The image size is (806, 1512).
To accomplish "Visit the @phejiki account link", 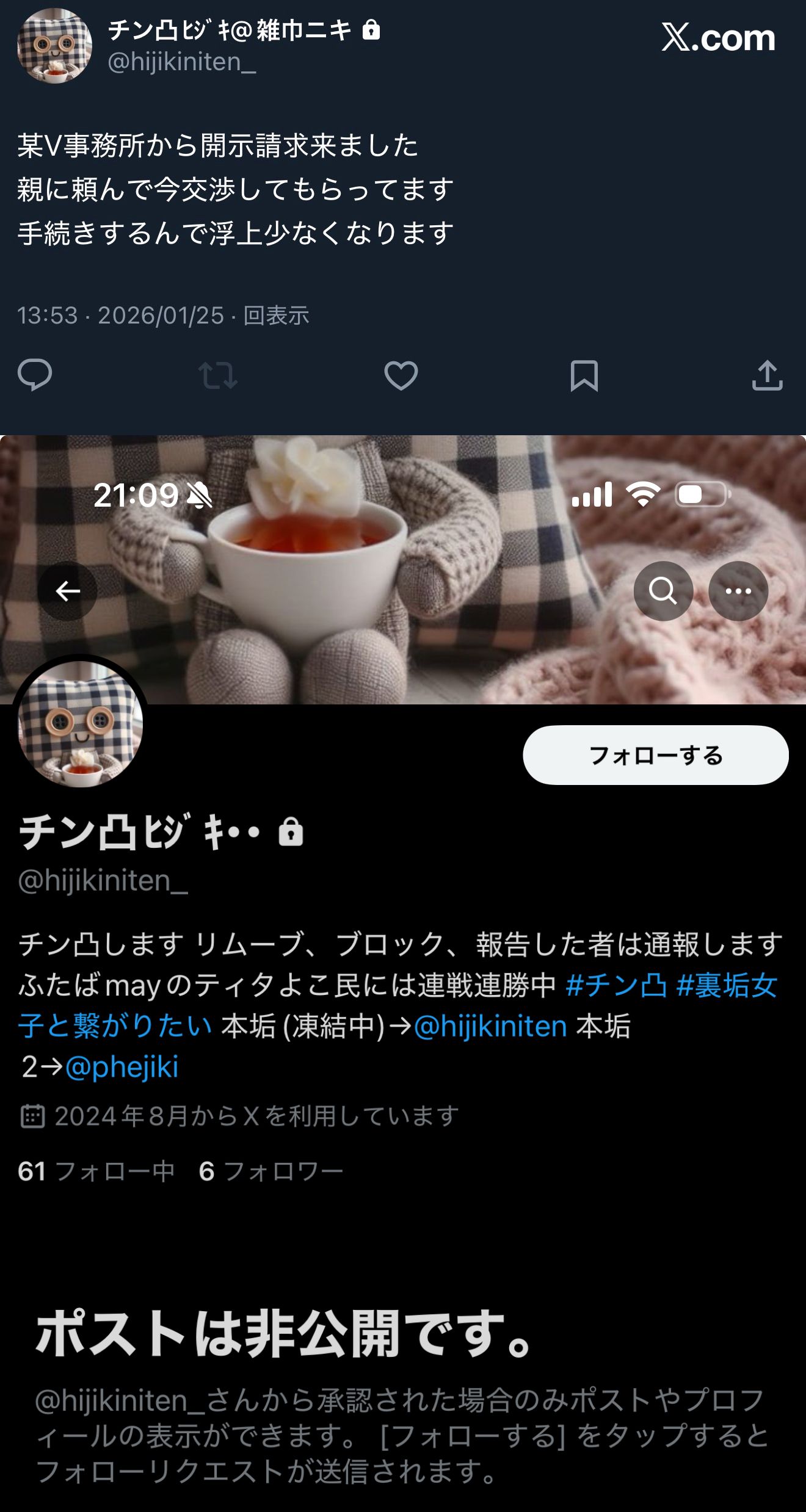I will coord(122,1066).
